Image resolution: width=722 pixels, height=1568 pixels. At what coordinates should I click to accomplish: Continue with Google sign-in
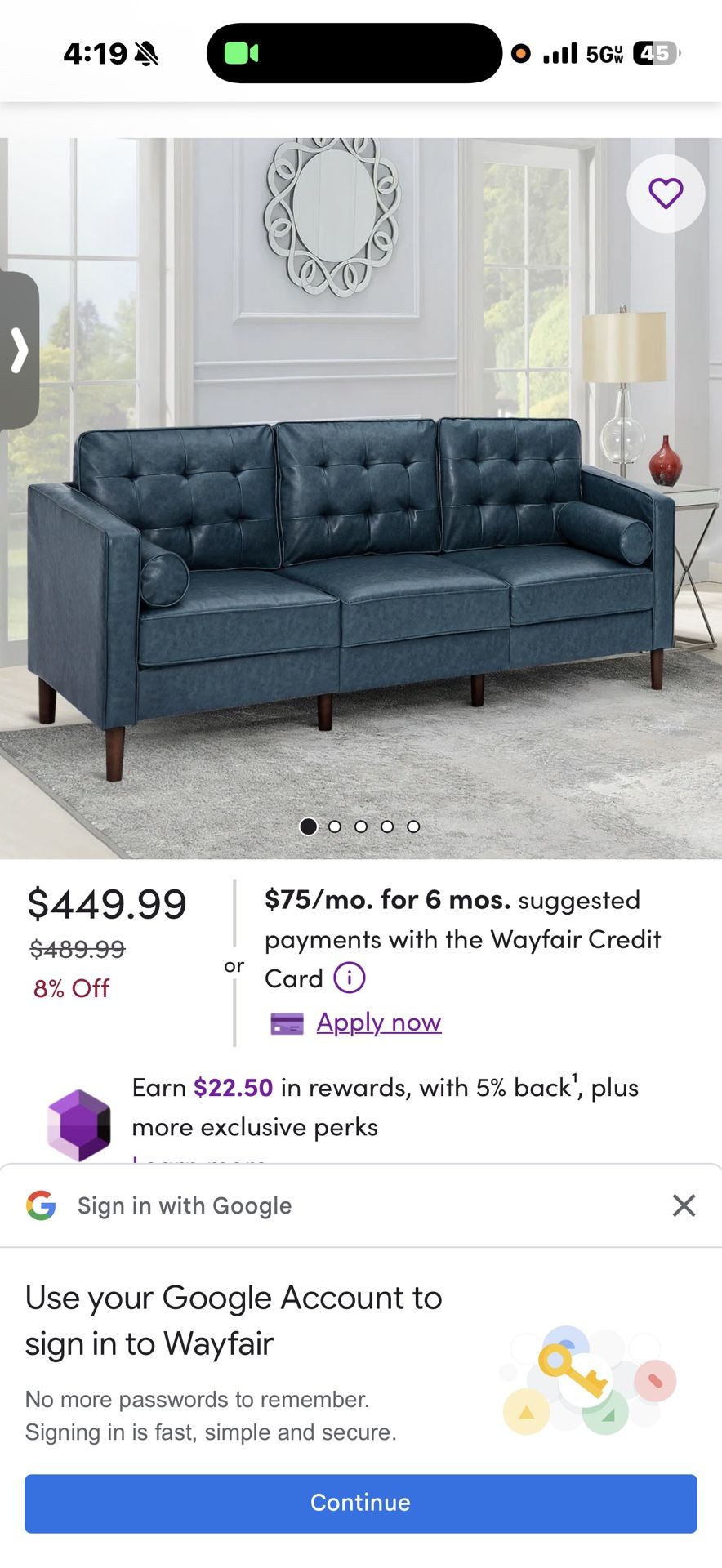(x=360, y=1503)
